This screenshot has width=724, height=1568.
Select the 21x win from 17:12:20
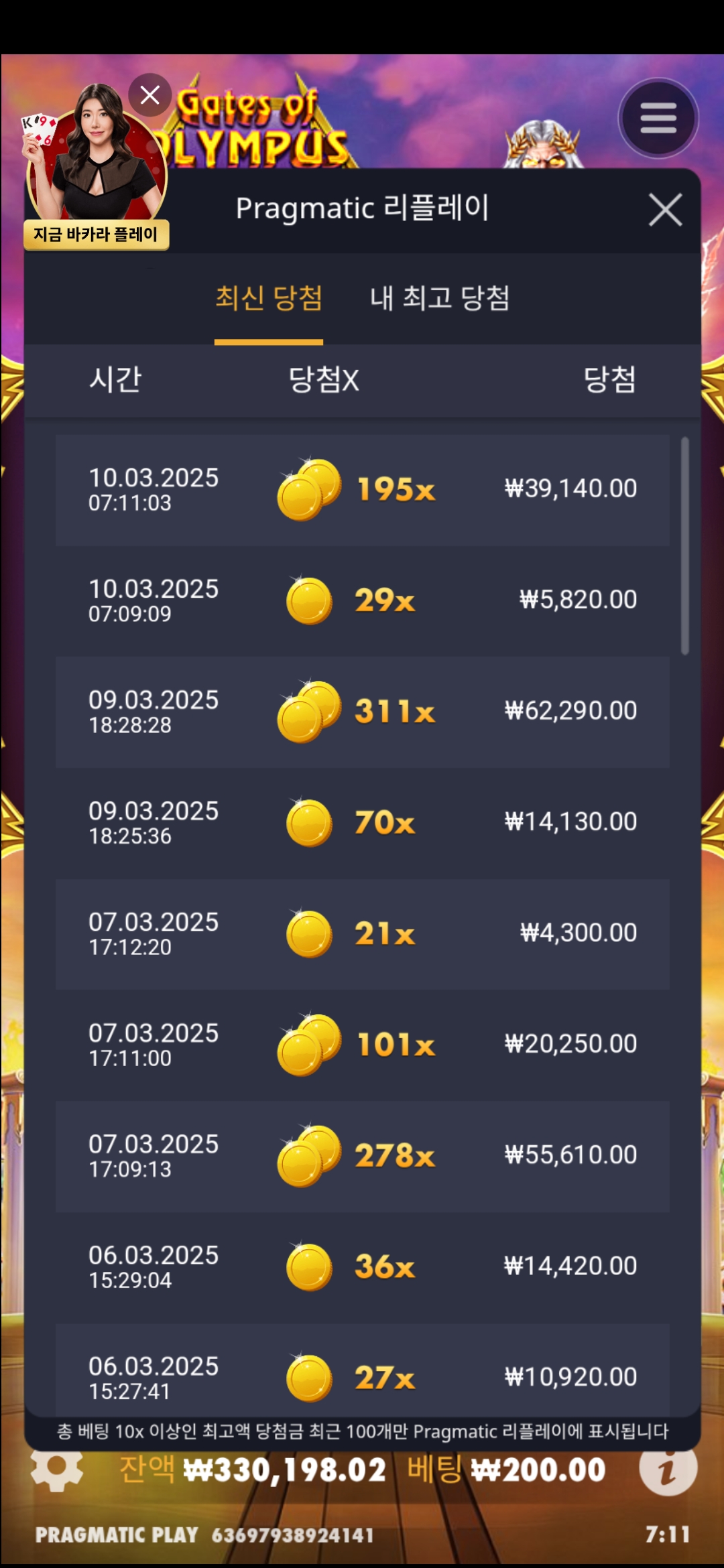point(362,934)
